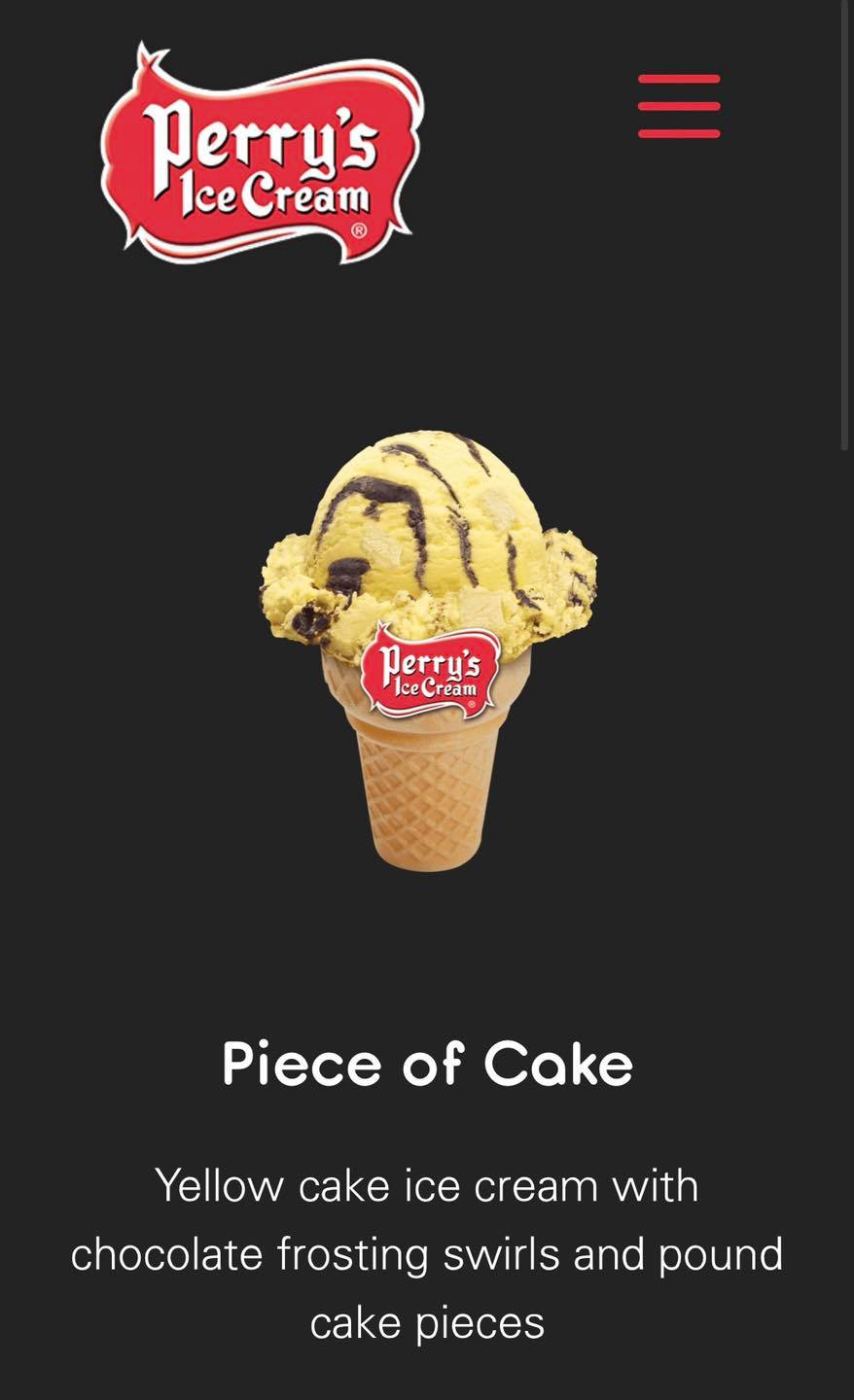The image size is (854, 1400).
Task: Go to homepage via Perry's Ice Cream header logo
Action: click(261, 154)
